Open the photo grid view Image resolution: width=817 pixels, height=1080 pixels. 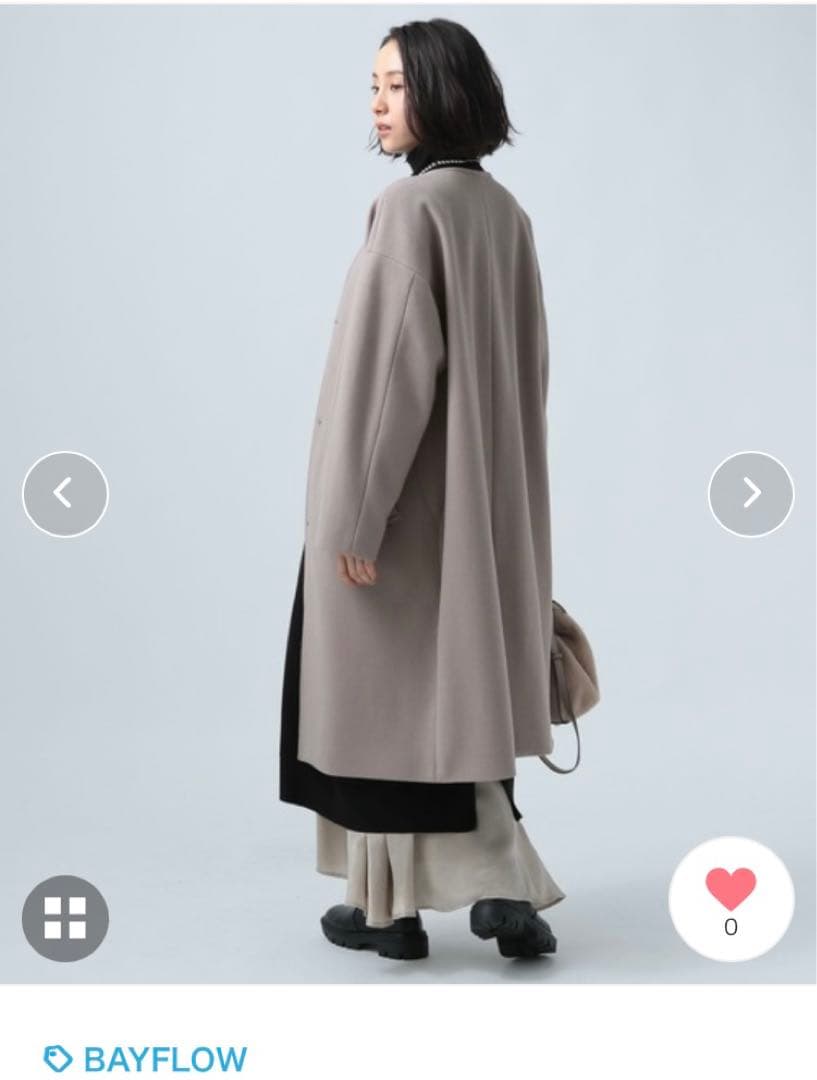(x=65, y=918)
